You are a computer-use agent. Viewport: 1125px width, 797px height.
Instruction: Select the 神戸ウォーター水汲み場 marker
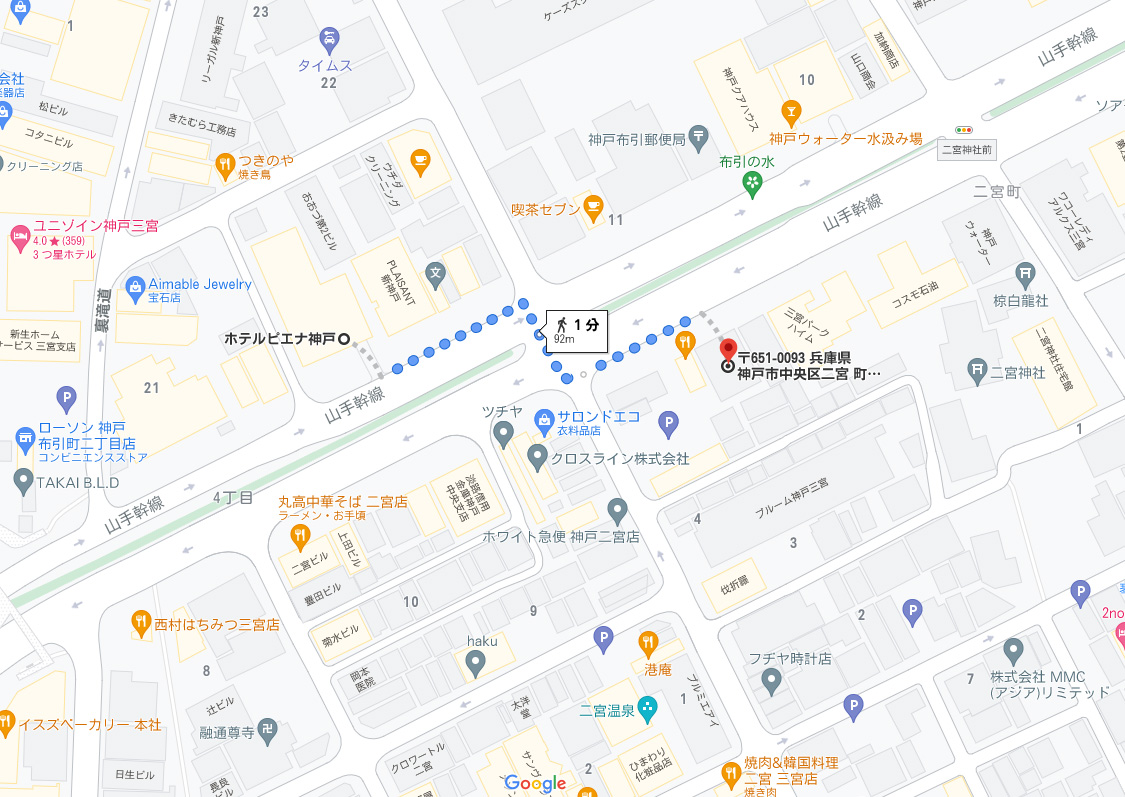click(792, 111)
